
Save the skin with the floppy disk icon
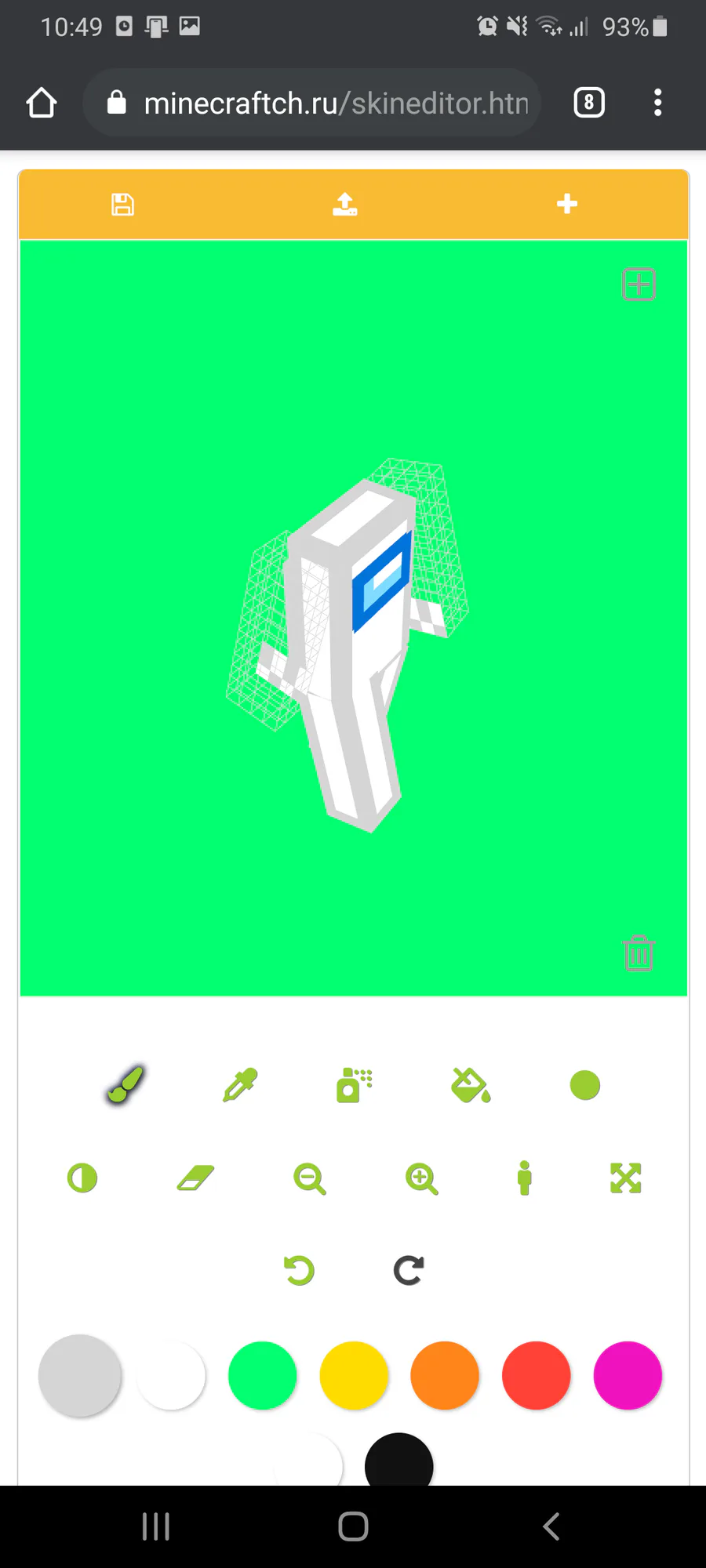click(122, 205)
